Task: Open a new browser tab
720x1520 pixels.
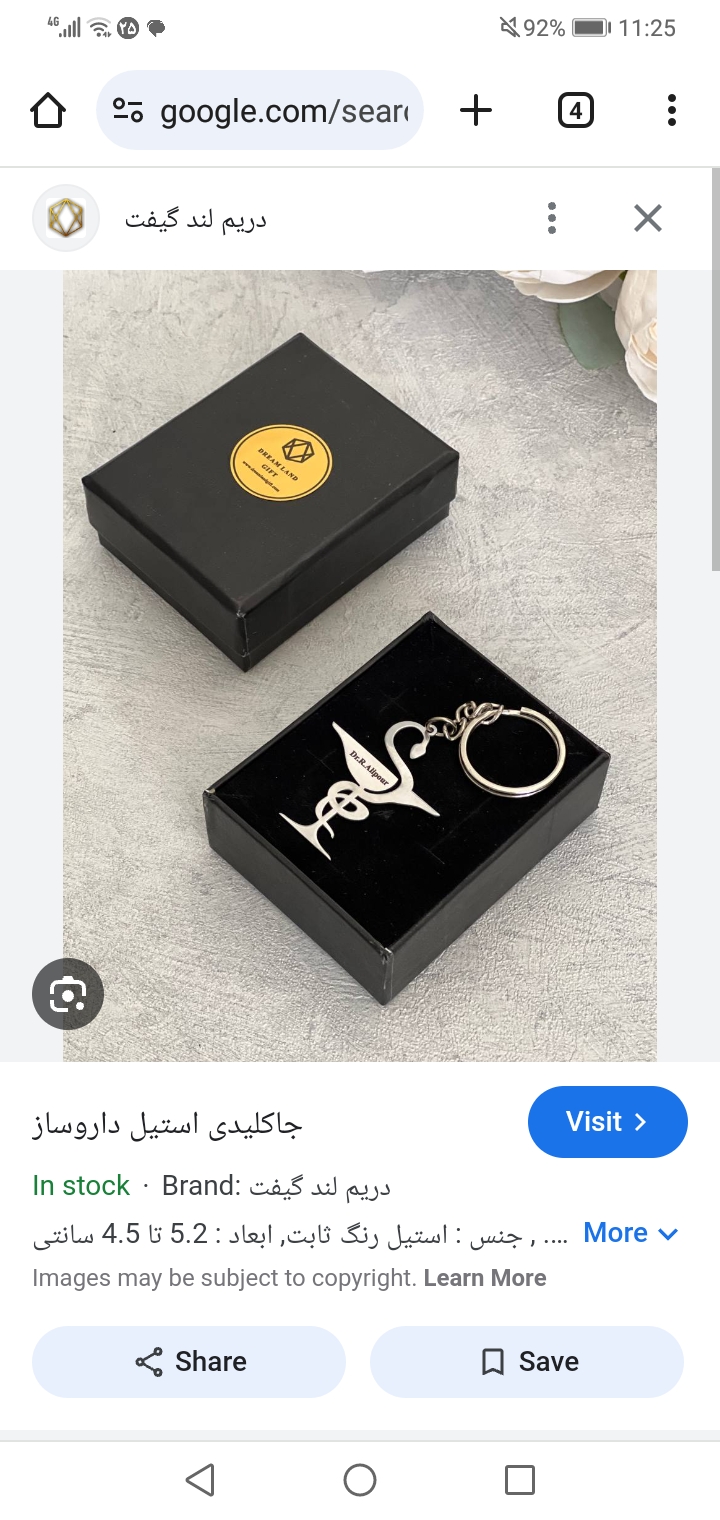Action: pos(476,111)
